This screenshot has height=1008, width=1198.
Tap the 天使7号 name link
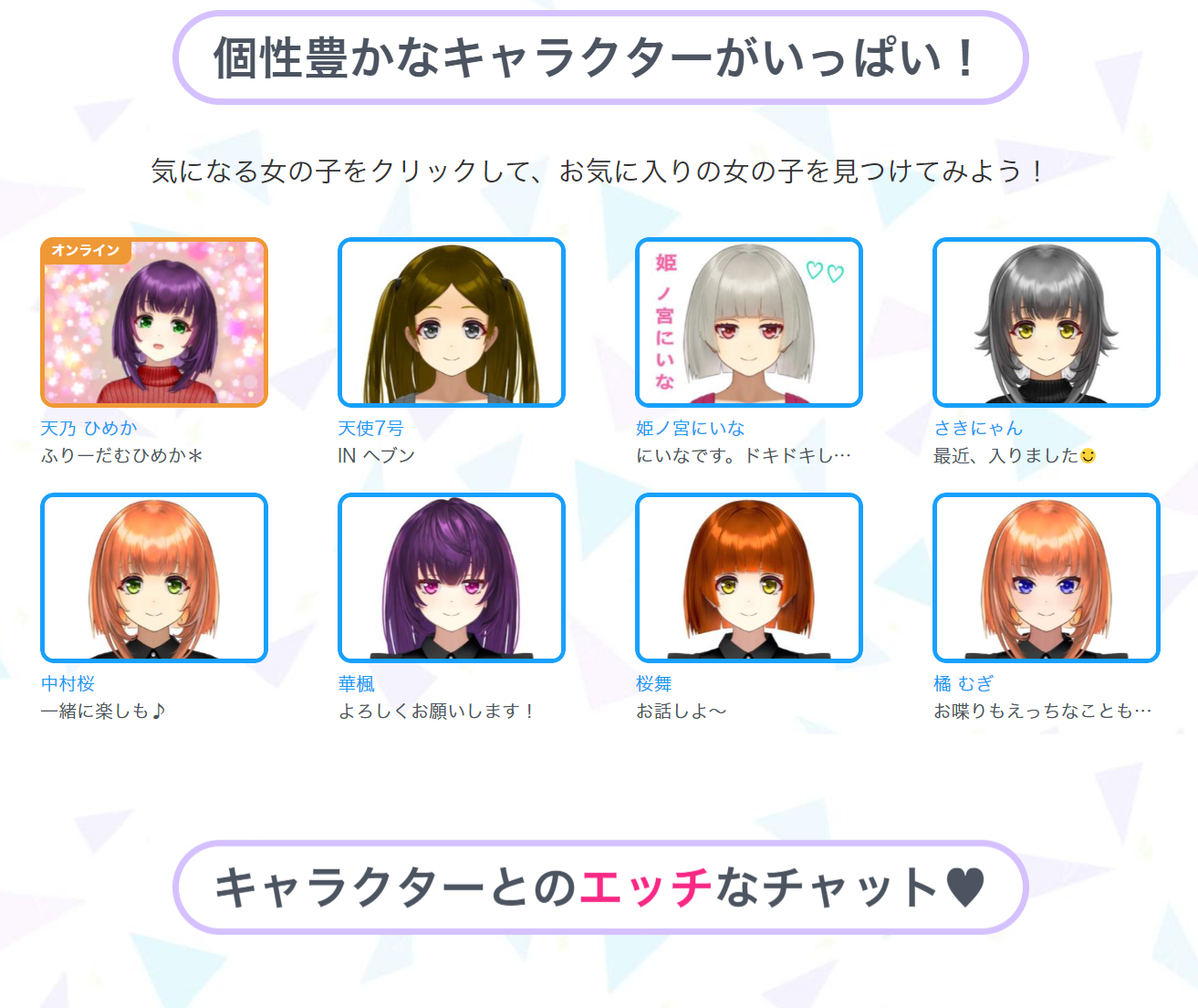(x=370, y=428)
